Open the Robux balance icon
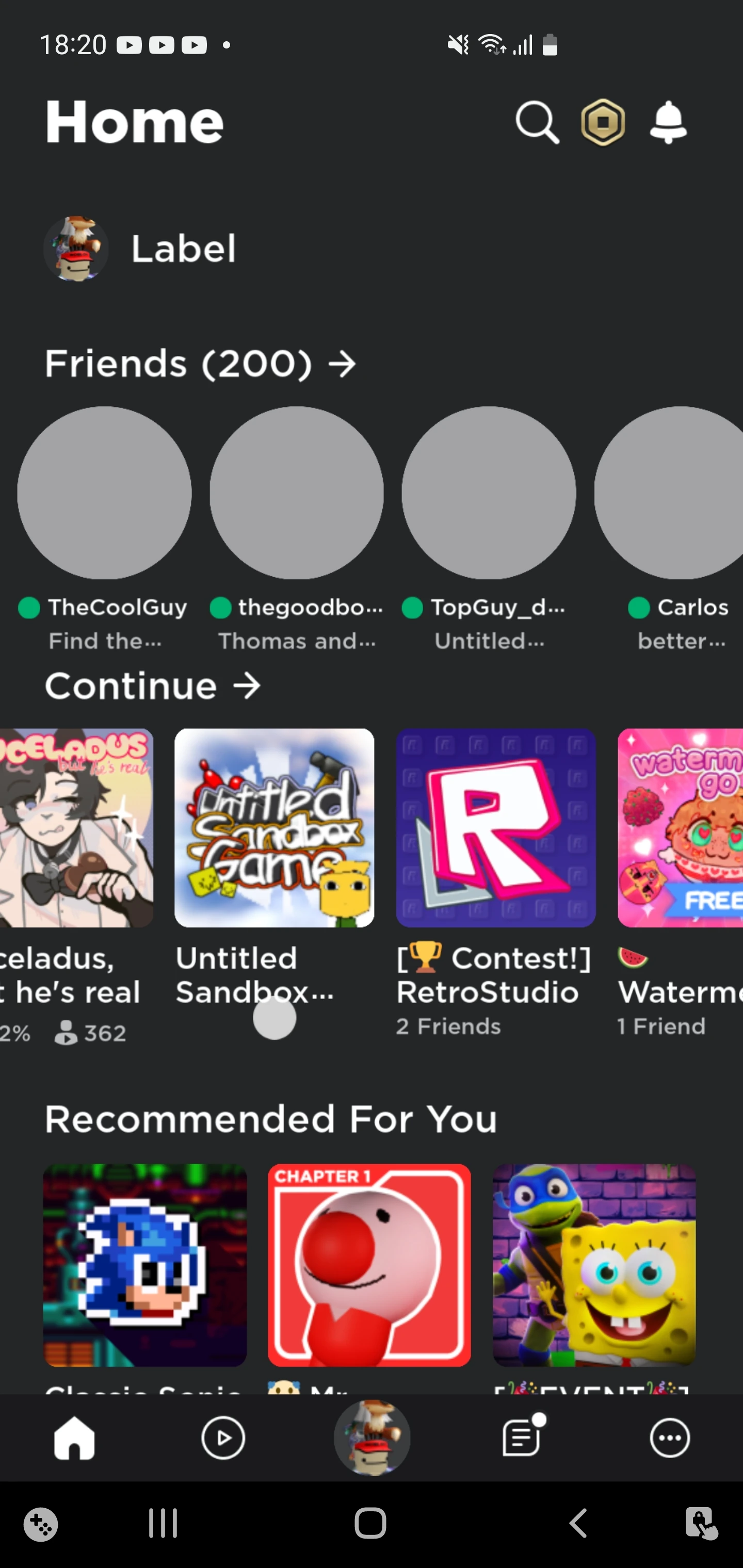This screenshot has height=1568, width=743. point(602,122)
